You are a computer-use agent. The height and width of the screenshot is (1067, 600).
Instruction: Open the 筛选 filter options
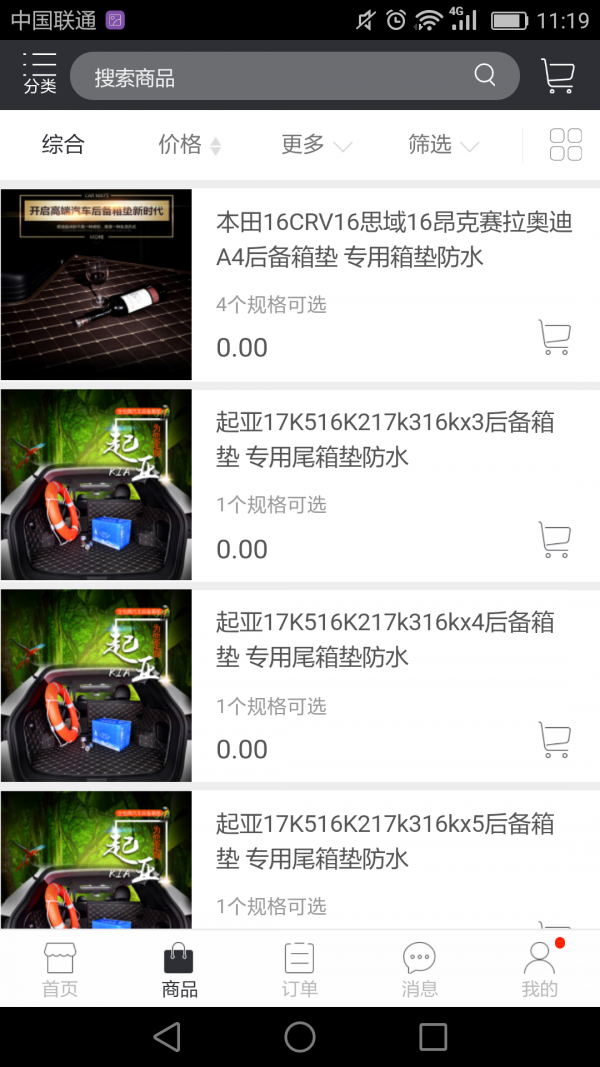click(x=443, y=145)
